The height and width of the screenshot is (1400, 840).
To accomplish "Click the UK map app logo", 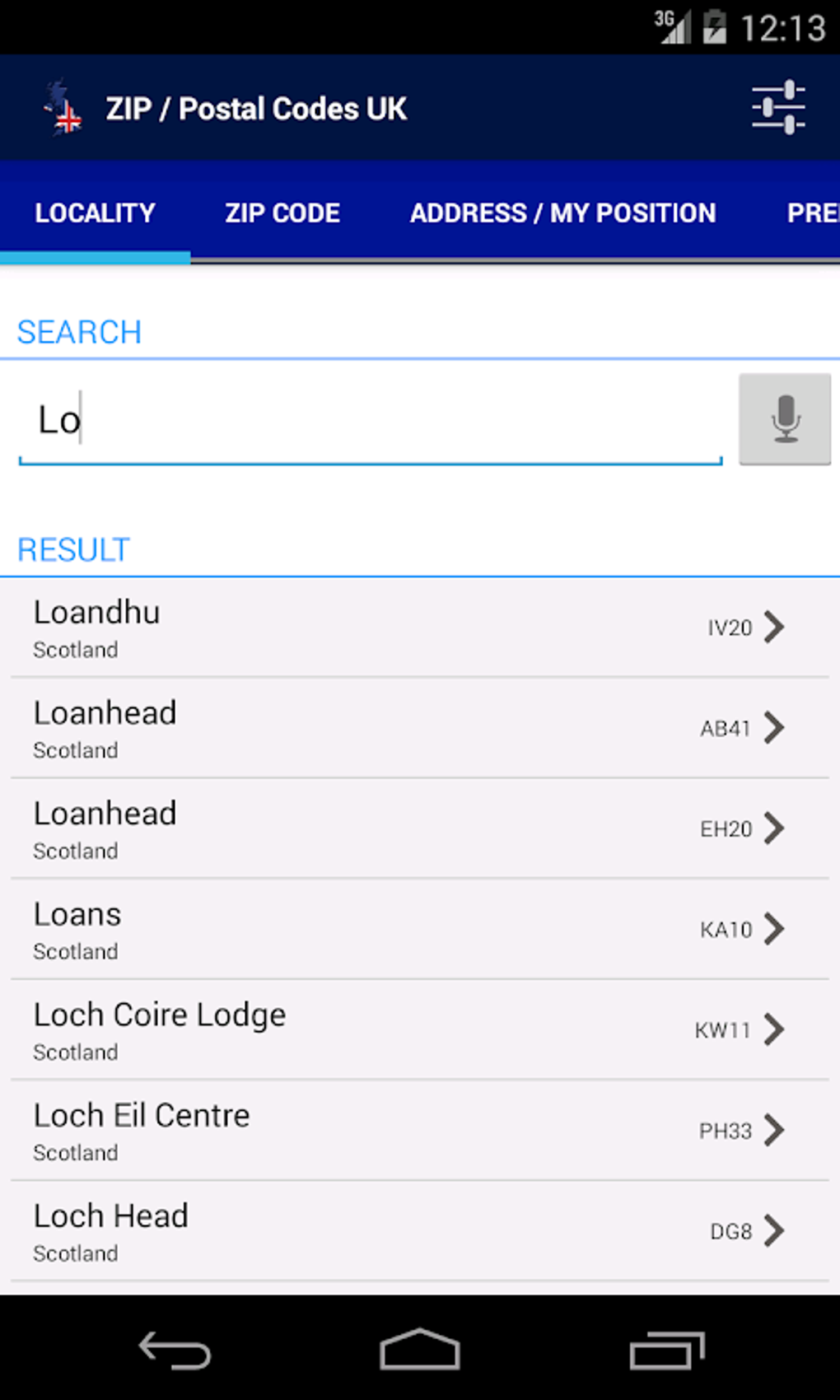I will (62, 107).
